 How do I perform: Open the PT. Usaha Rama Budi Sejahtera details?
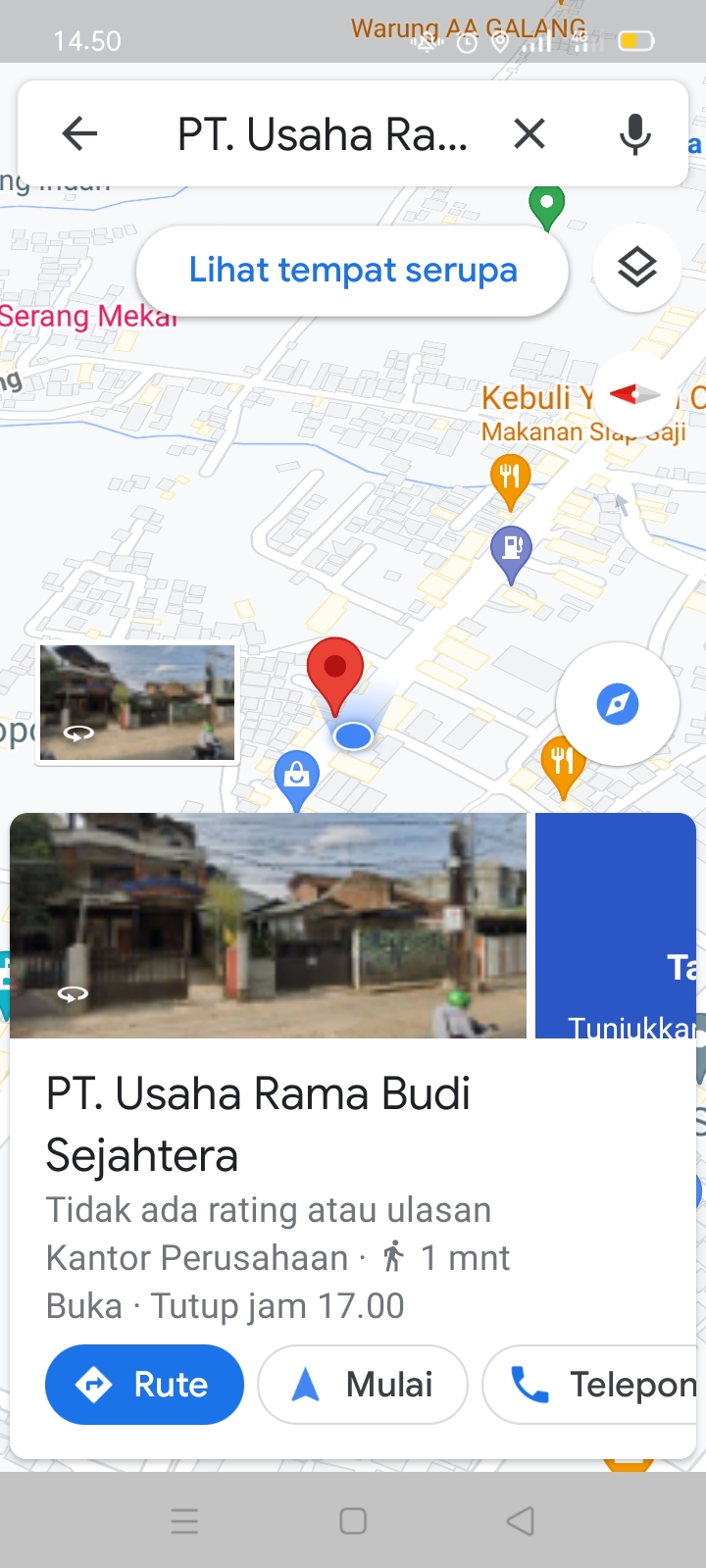pos(259,1124)
